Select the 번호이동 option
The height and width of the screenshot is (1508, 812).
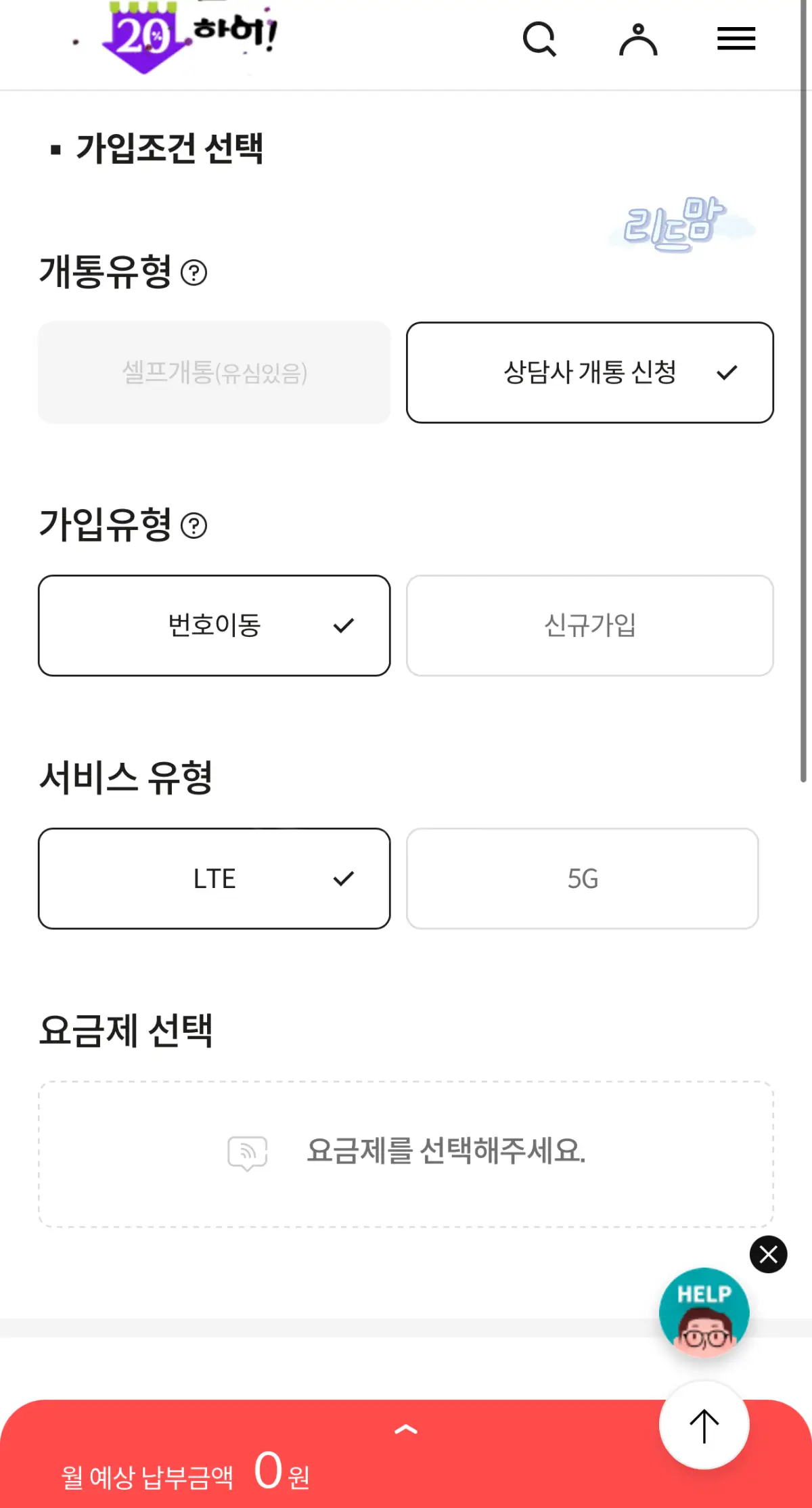[x=215, y=625]
